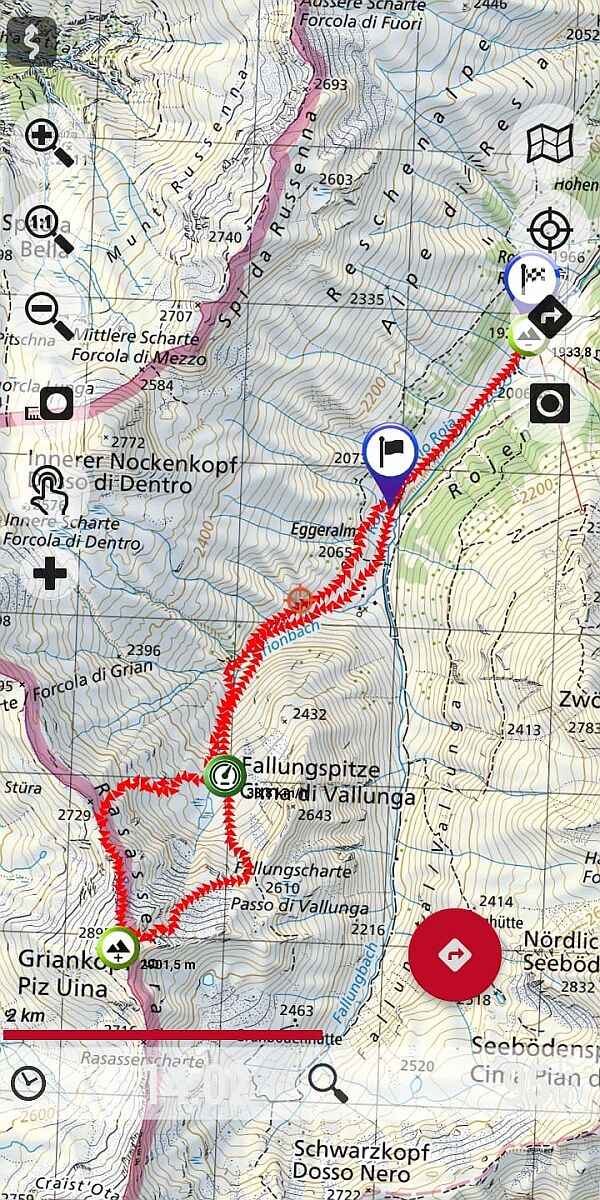Select the checkered finish flag marker
The width and height of the screenshot is (600, 1200).
529,281
